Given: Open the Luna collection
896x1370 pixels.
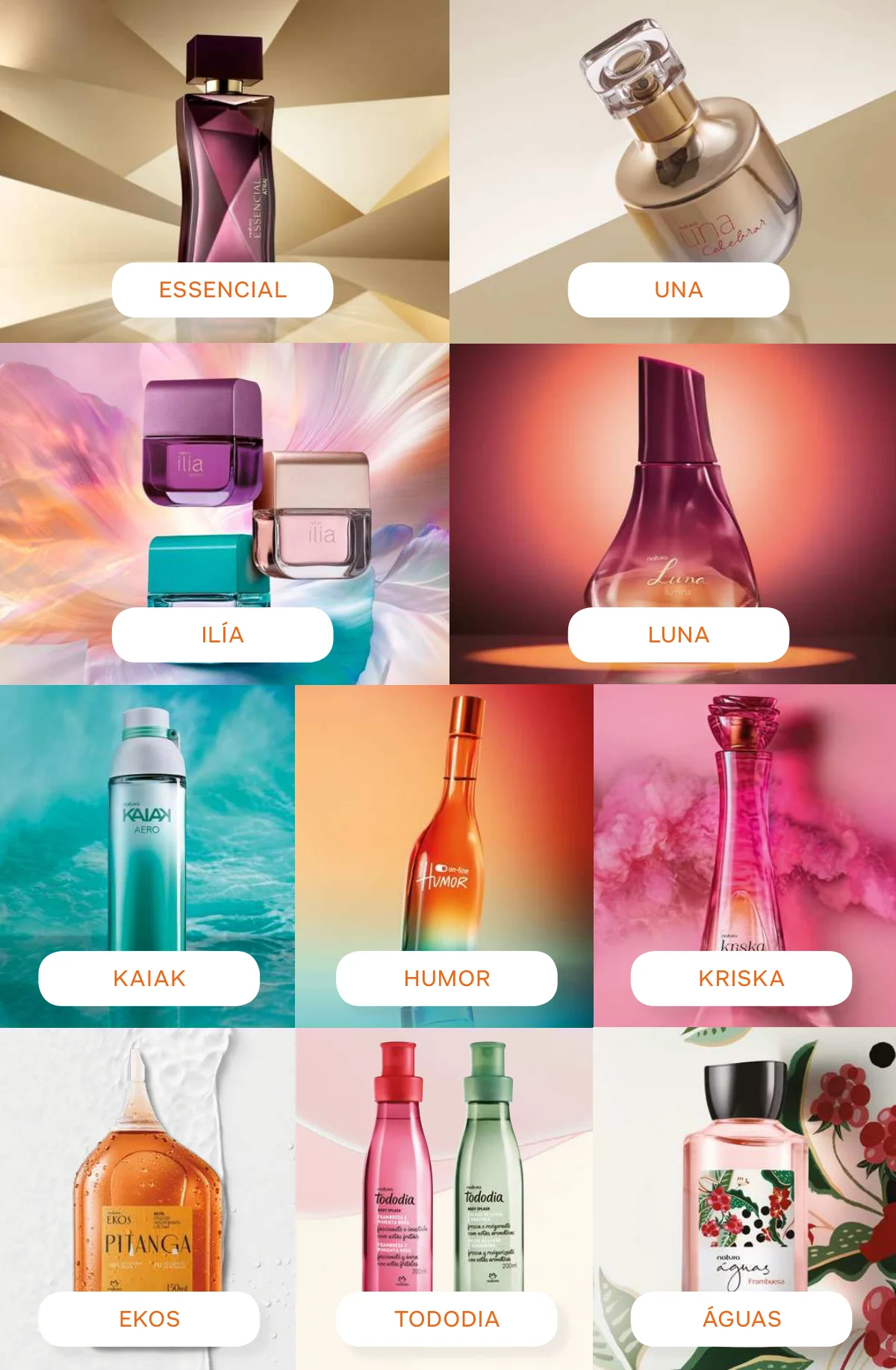Looking at the screenshot, I should [678, 635].
